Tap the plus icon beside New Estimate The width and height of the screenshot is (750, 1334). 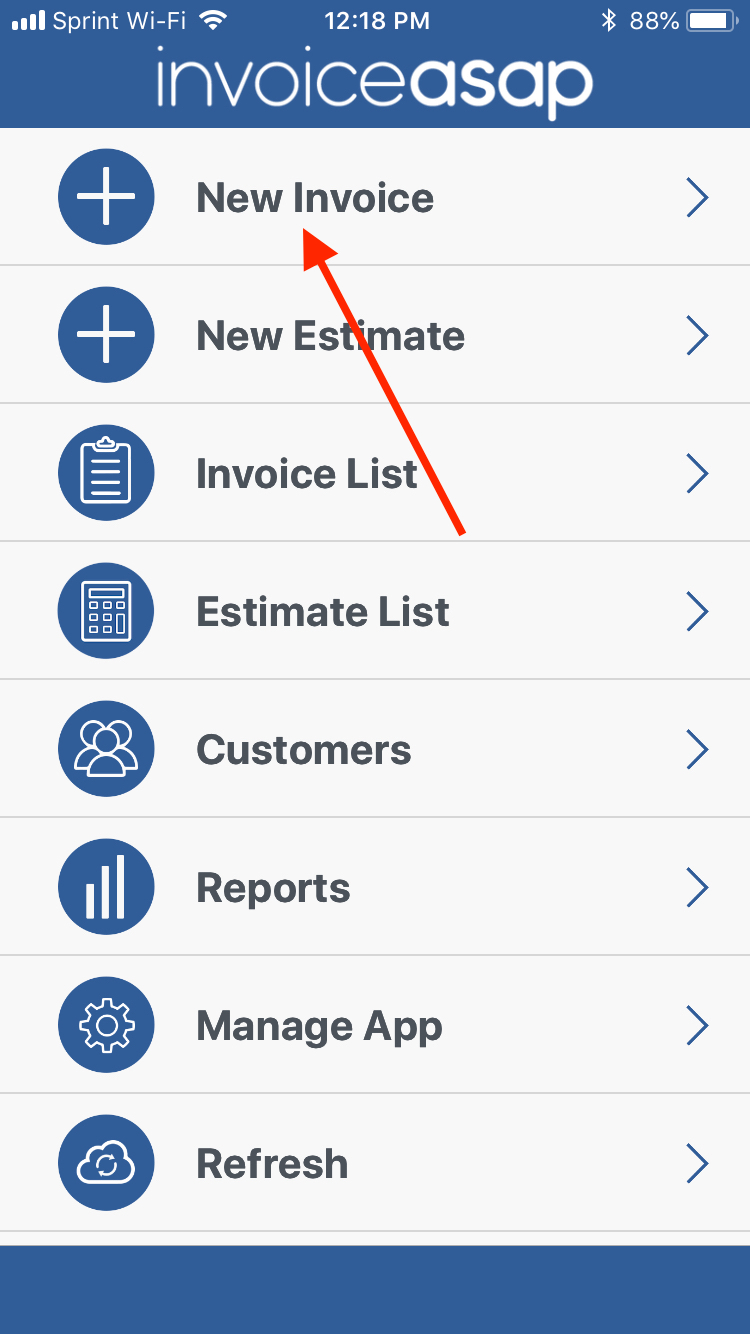tap(106, 335)
